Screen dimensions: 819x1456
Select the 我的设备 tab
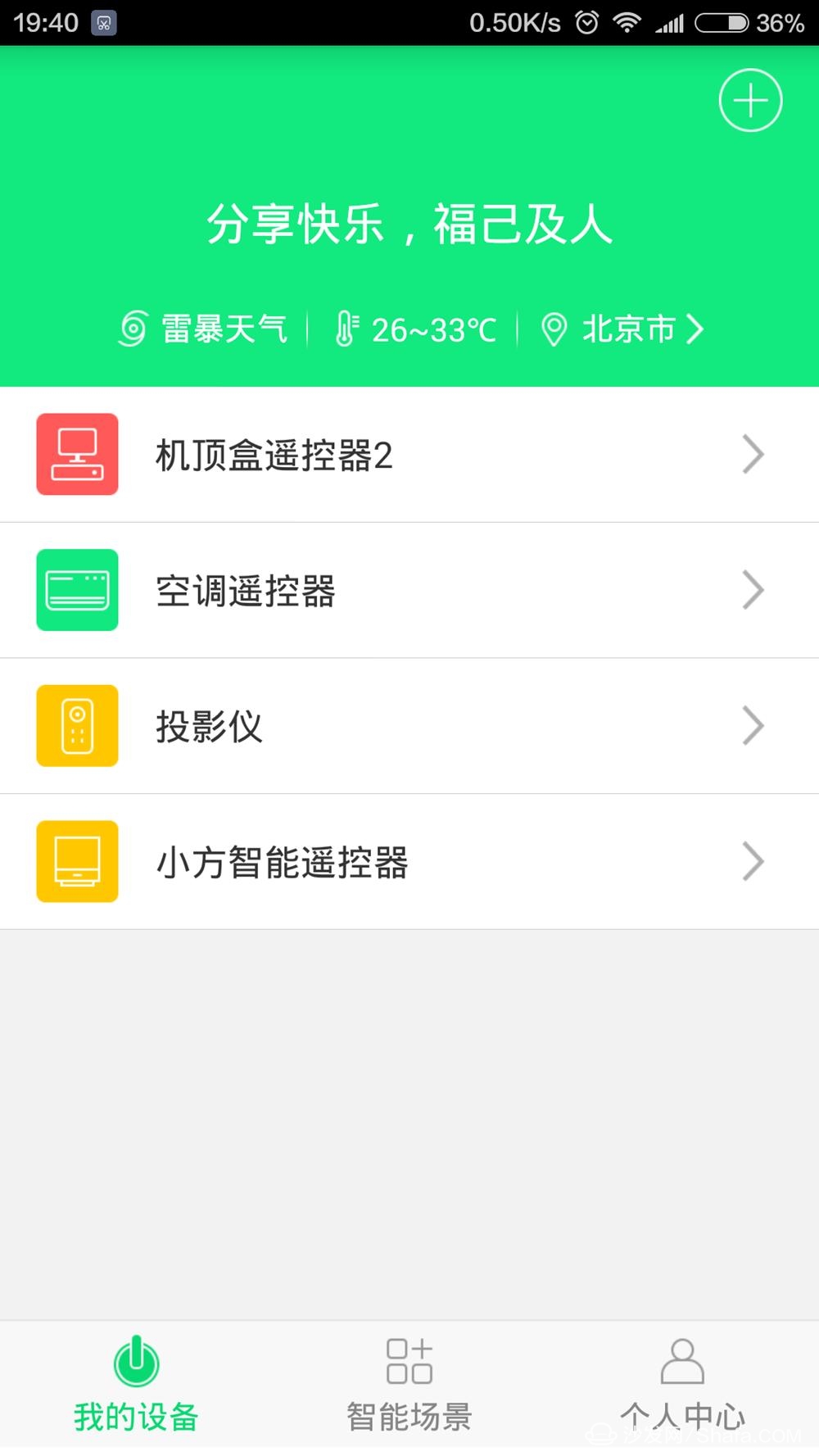(136, 1384)
